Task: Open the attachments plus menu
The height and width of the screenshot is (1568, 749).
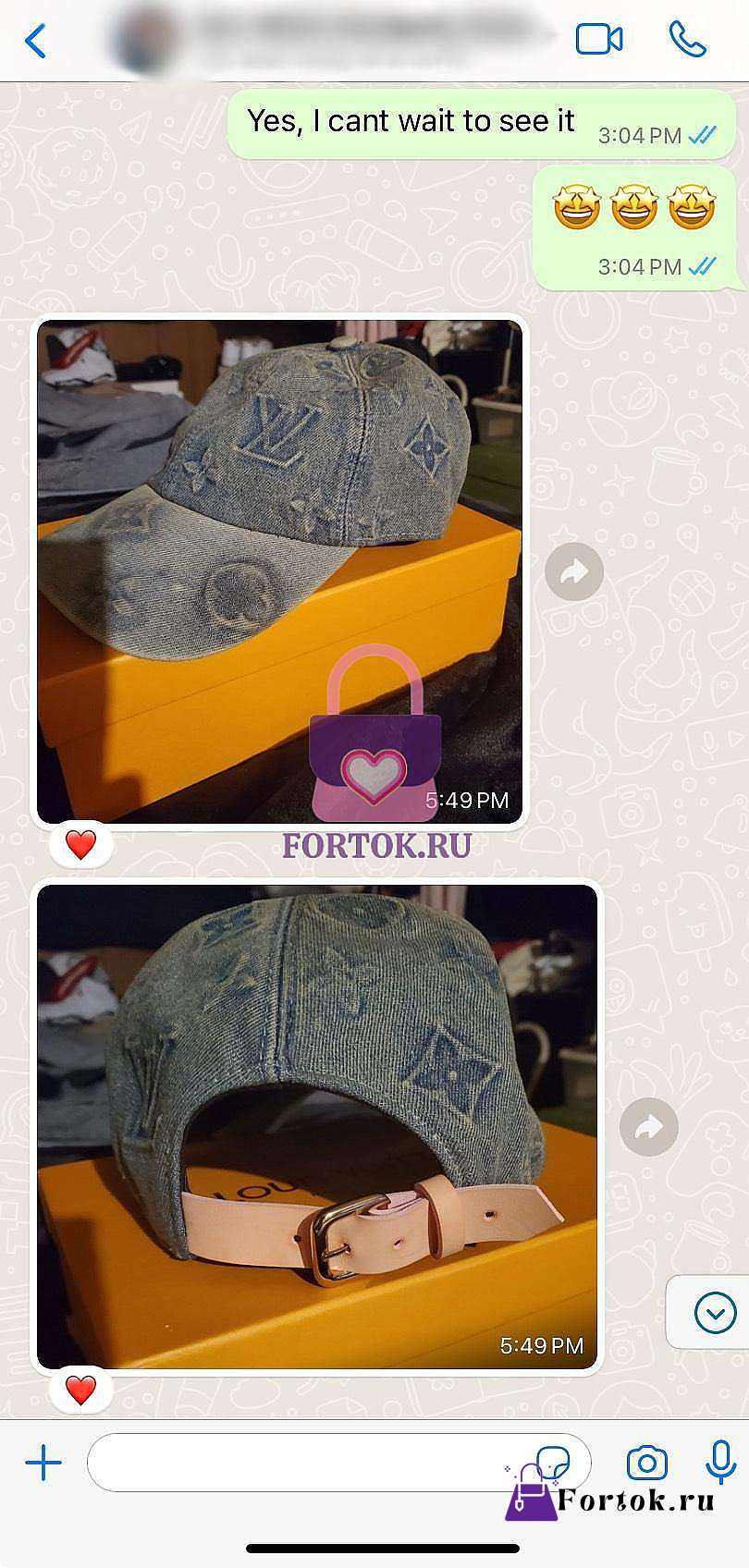Action: [43, 1463]
